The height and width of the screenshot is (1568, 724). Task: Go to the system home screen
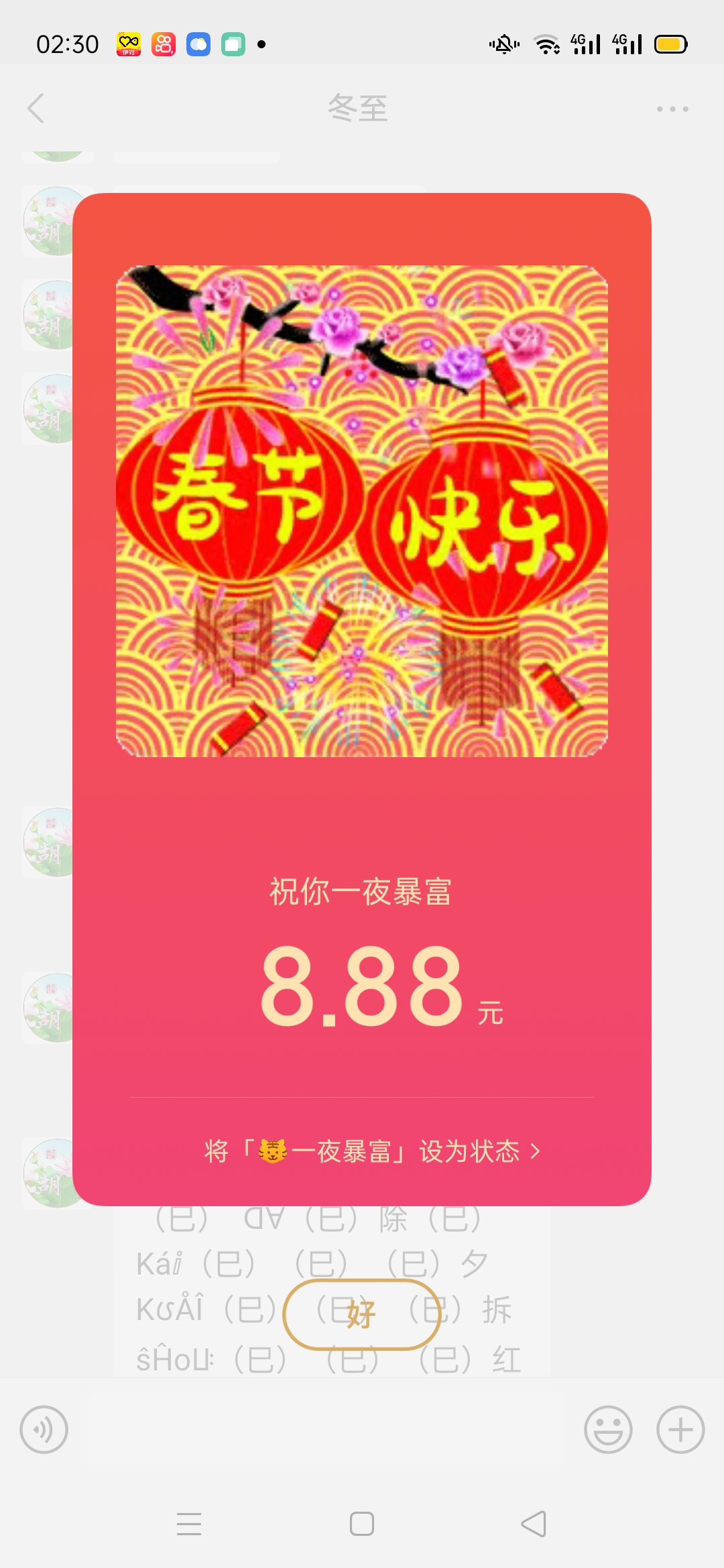pos(362,1524)
